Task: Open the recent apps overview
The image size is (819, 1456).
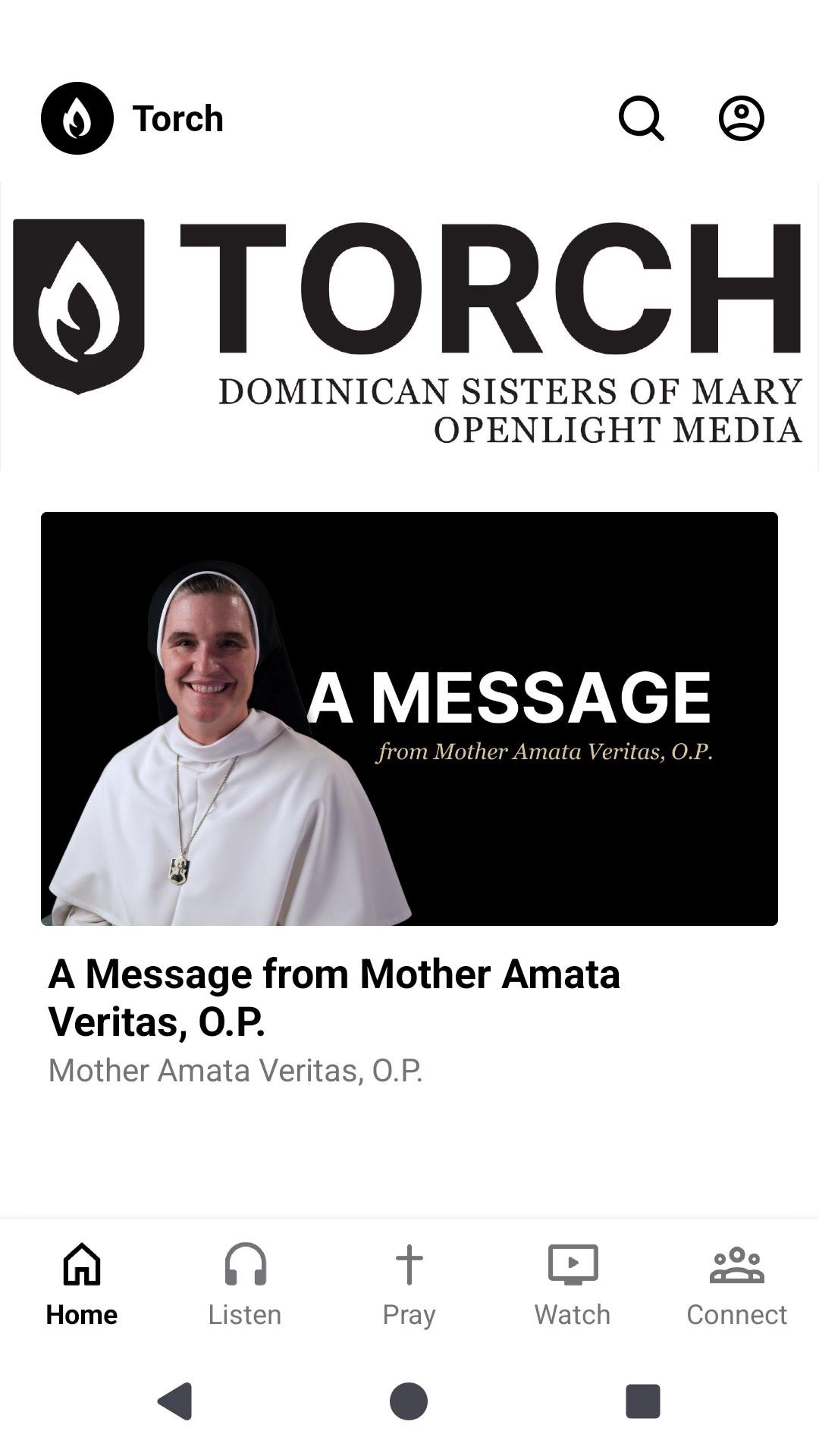Action: [x=642, y=1401]
